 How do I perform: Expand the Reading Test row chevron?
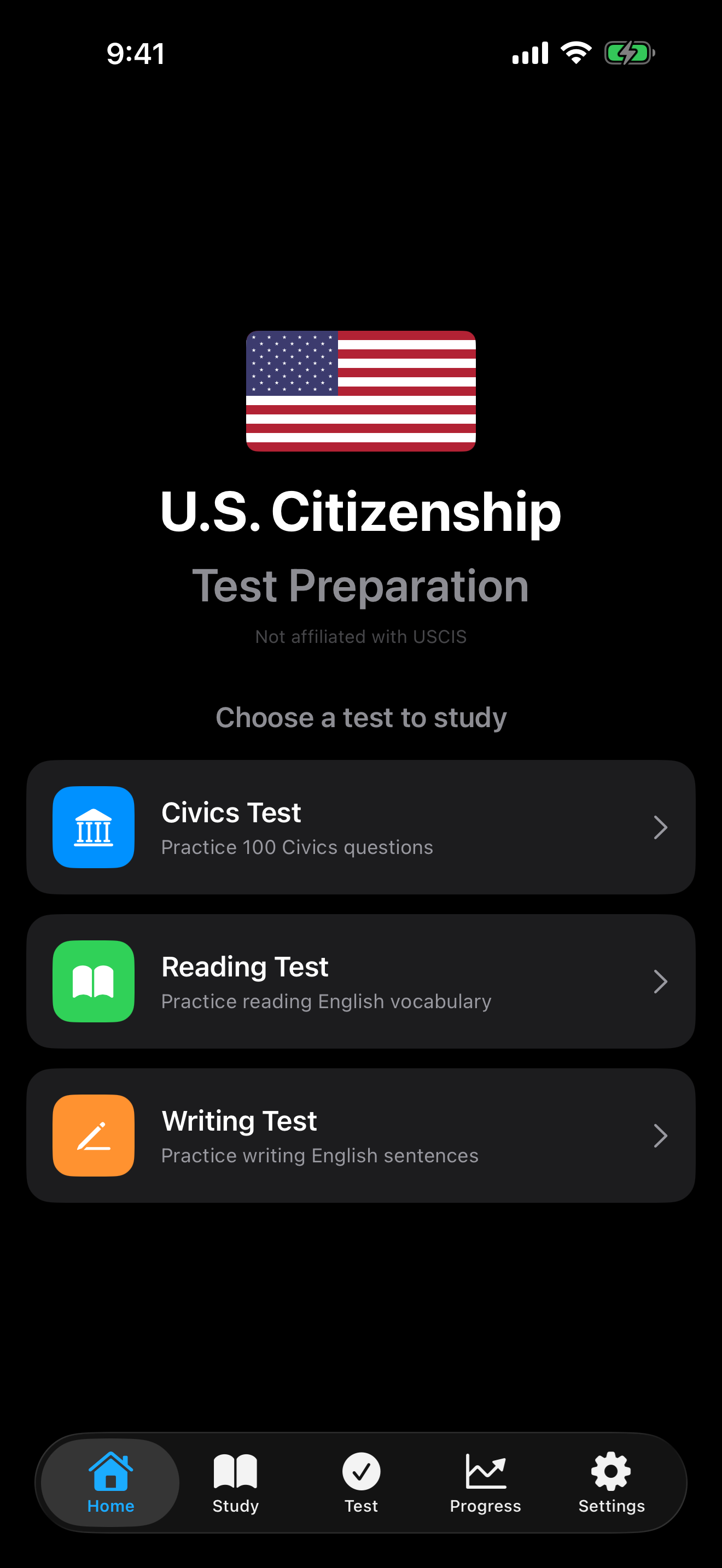[x=661, y=981]
